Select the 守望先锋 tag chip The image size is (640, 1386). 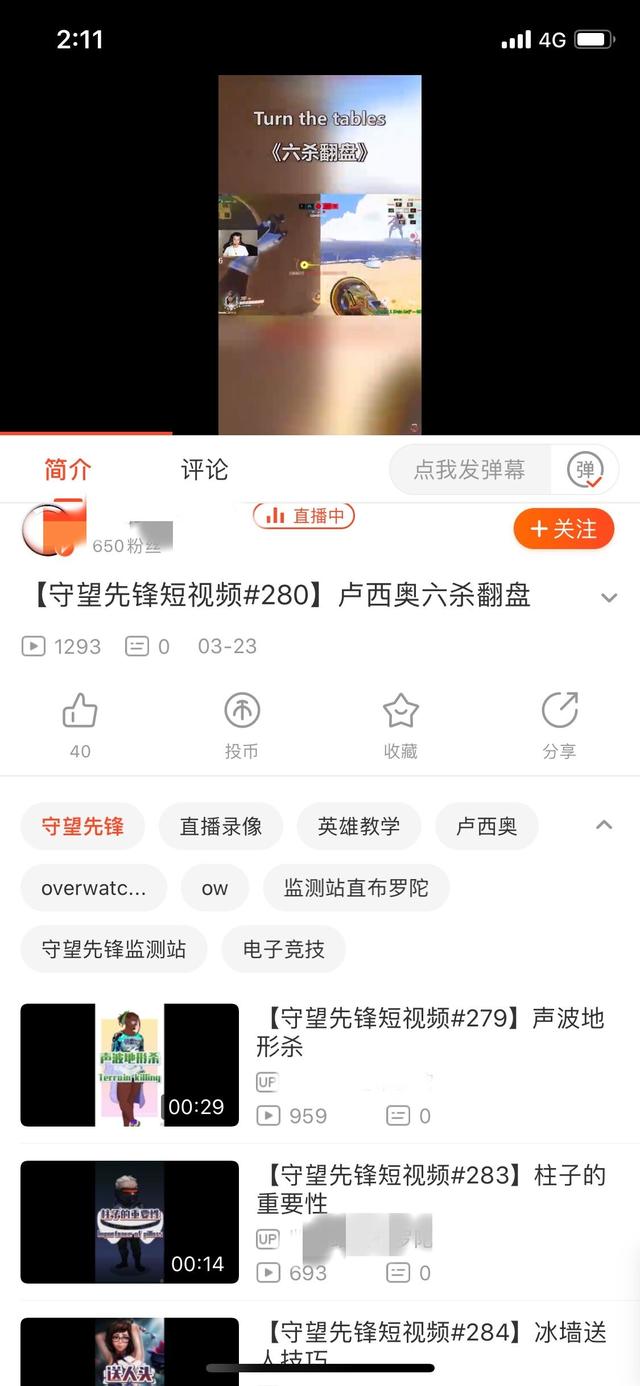[83, 826]
